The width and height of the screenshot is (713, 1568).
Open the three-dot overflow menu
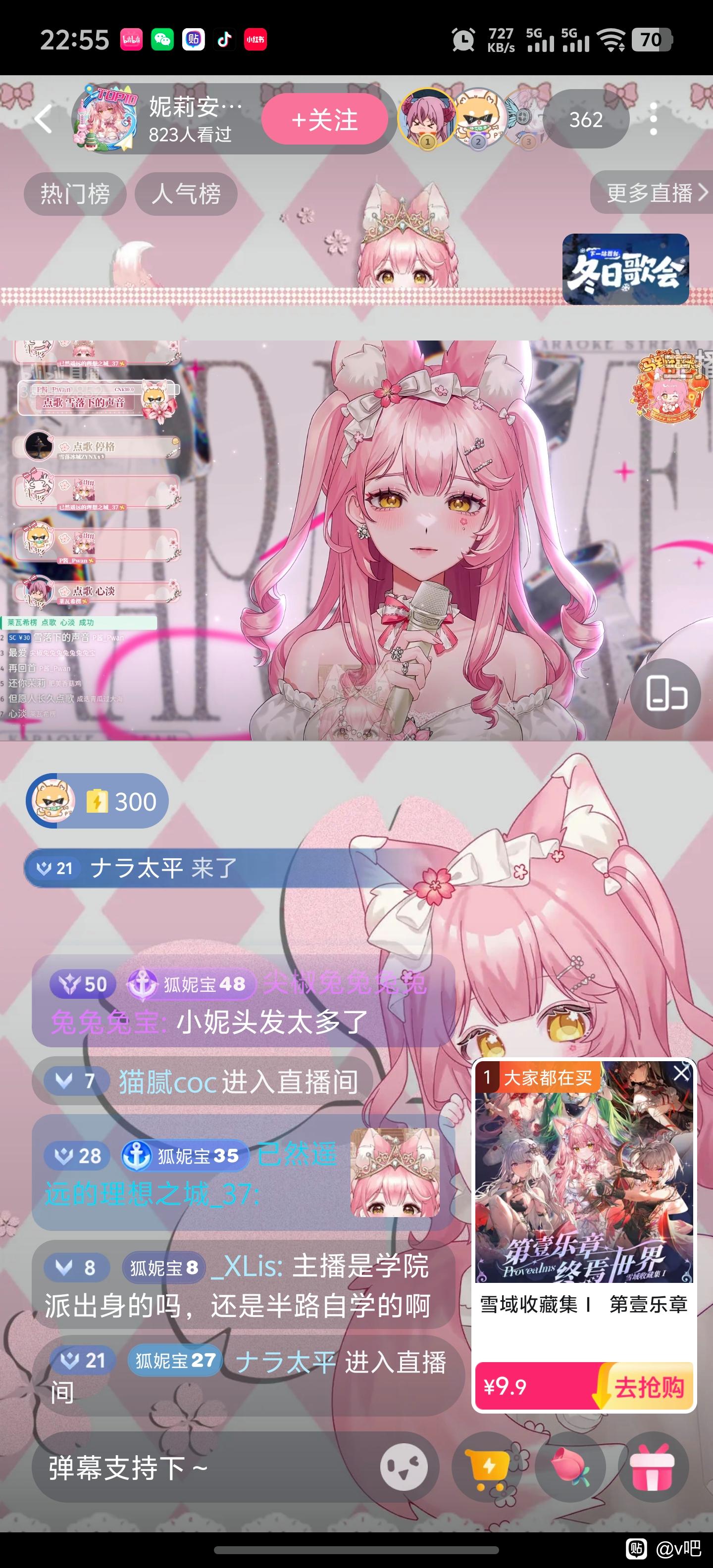tap(653, 119)
